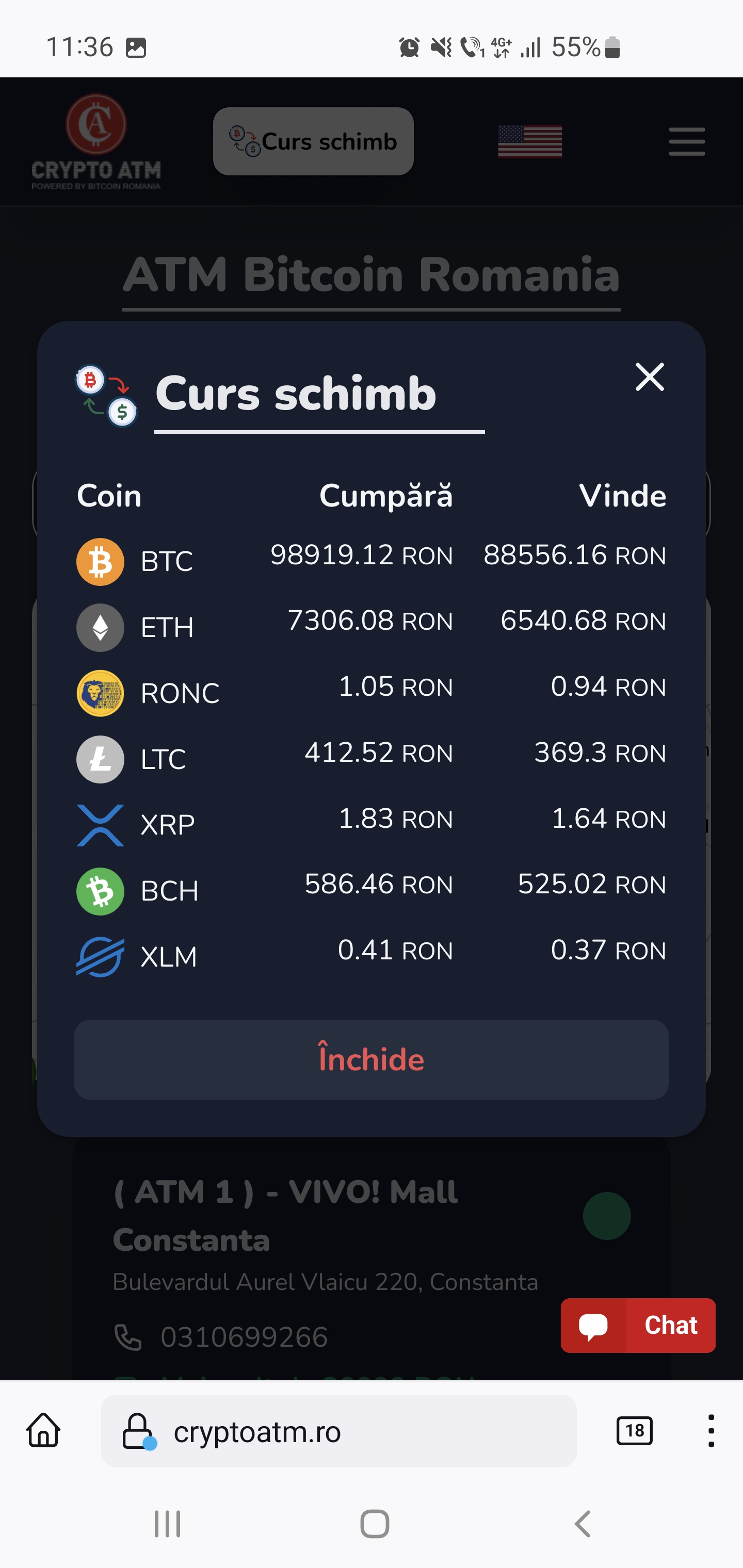Open the browser overflow menu
Screen dimensions: 743x1568
point(710,1430)
